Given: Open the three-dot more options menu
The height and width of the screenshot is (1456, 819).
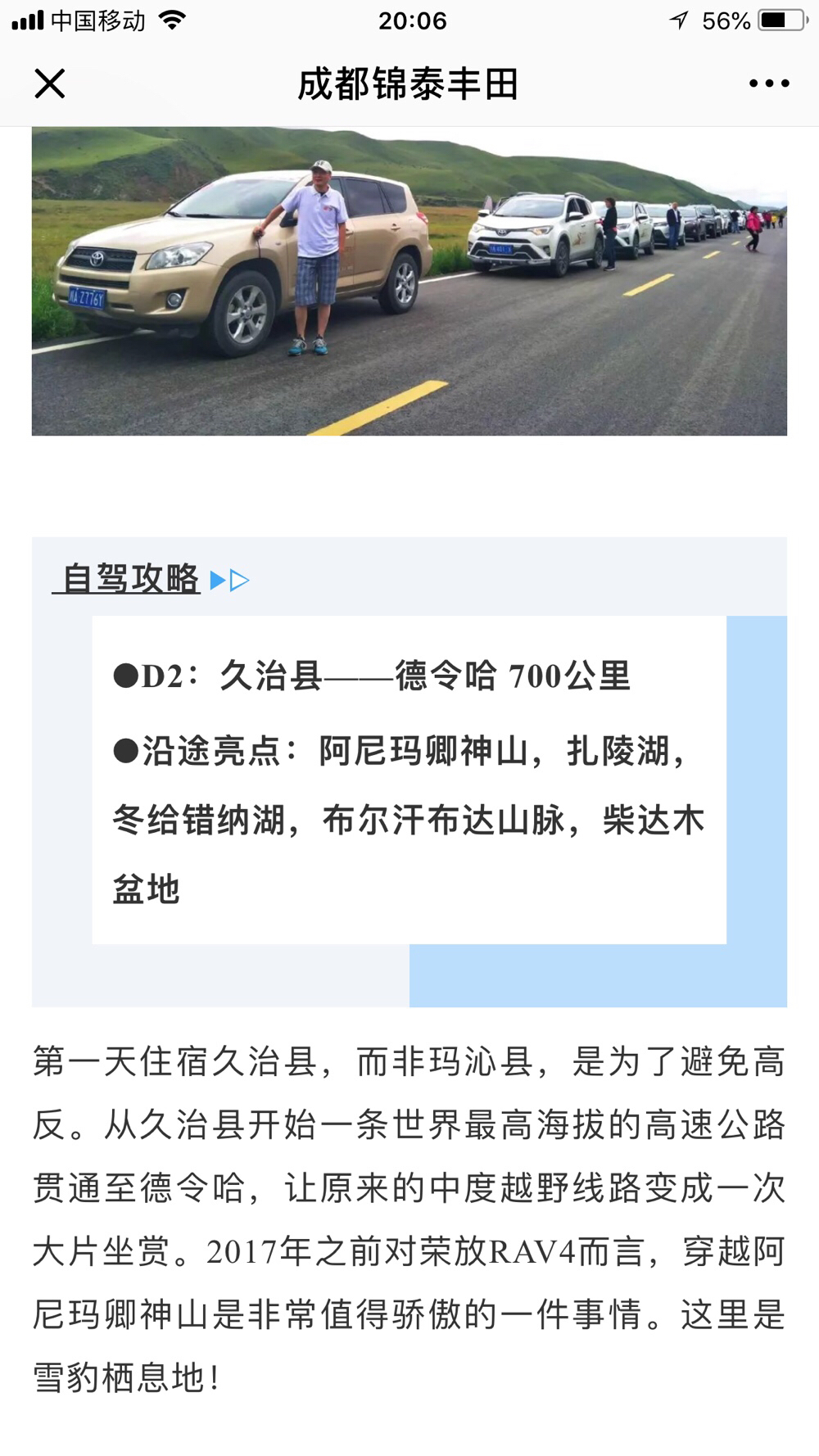Looking at the screenshot, I should coord(768,84).
